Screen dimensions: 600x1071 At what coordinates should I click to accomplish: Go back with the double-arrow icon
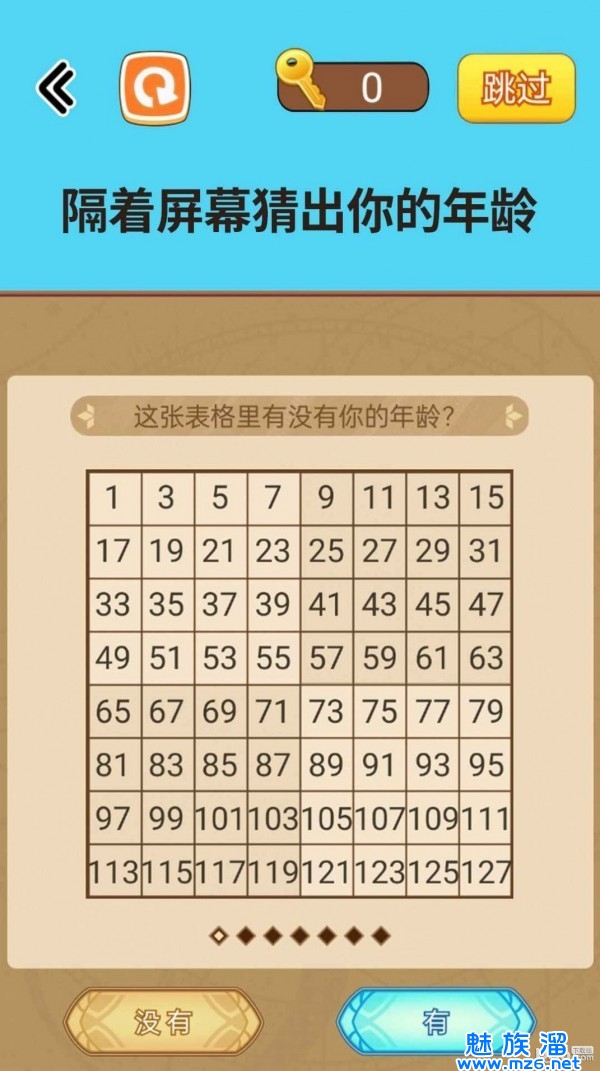click(x=57, y=89)
